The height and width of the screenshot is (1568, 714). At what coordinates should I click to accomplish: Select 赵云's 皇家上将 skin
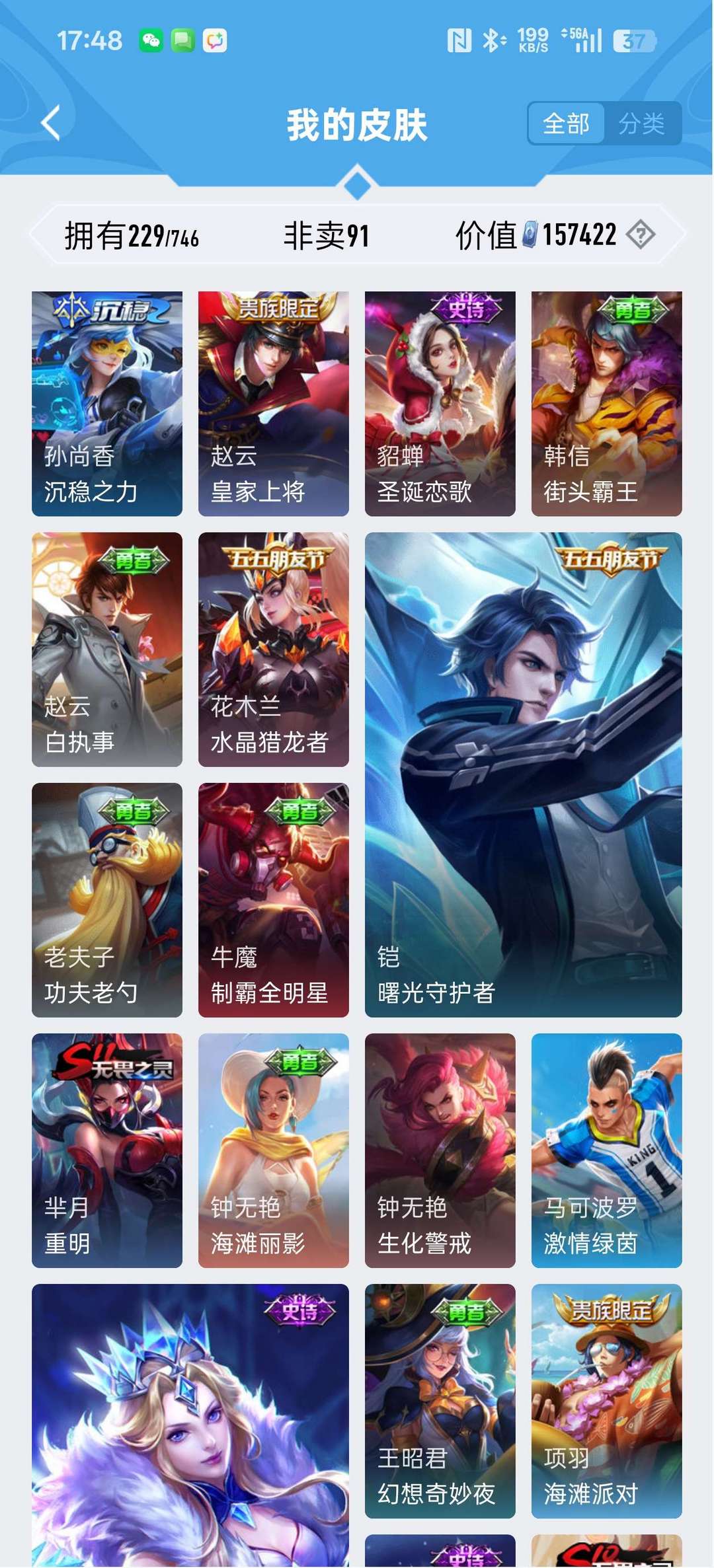tap(273, 400)
